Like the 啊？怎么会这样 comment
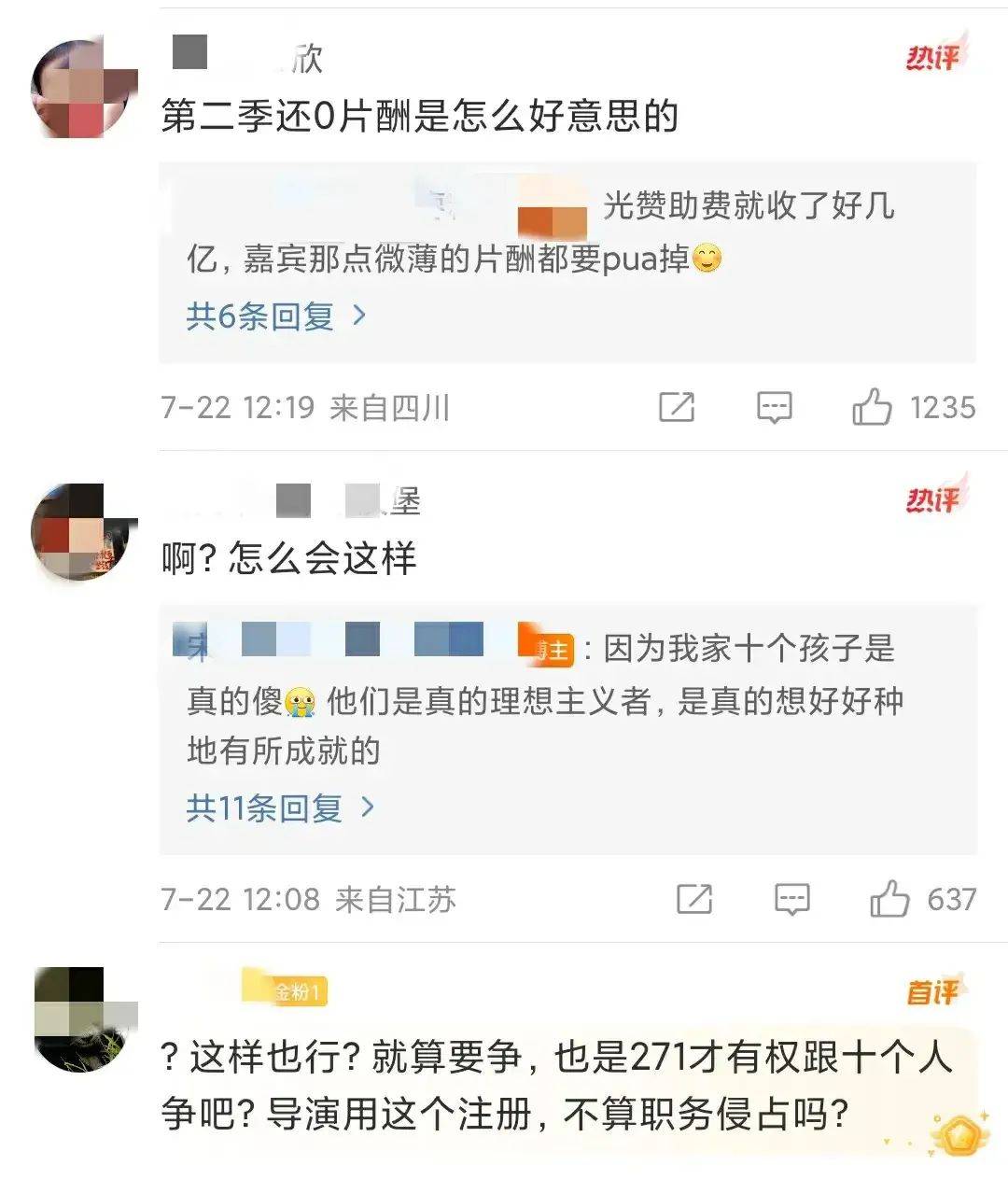The width and height of the screenshot is (1008, 1179). (889, 900)
